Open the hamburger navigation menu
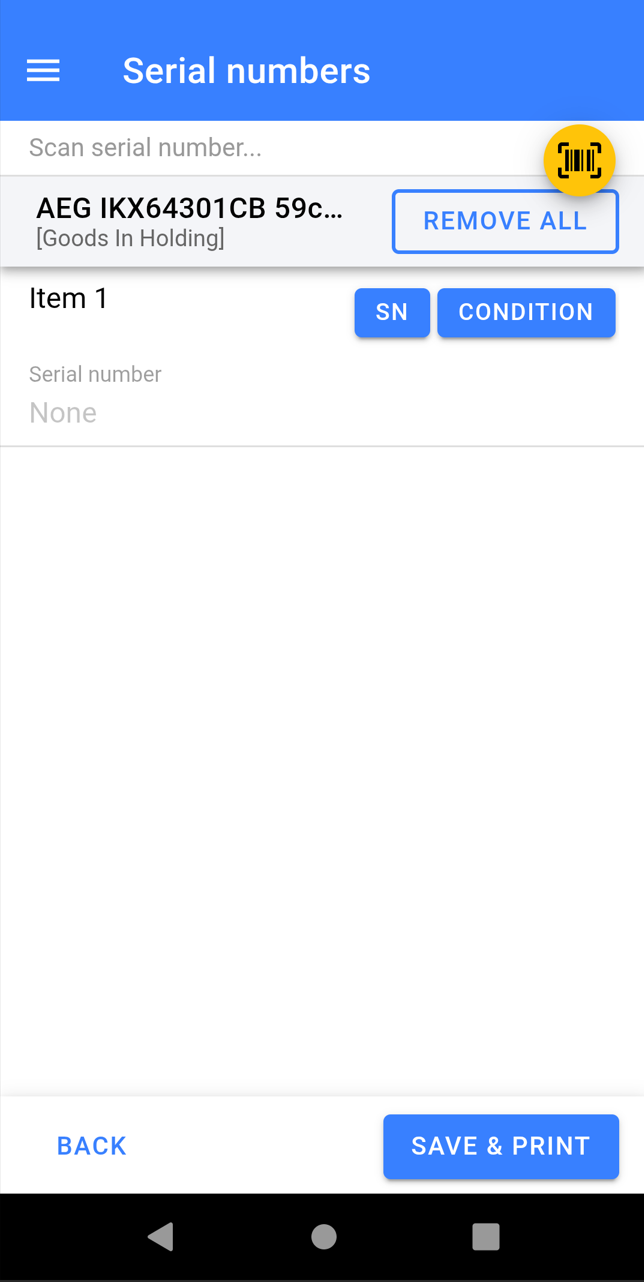644x1282 pixels. point(43,71)
